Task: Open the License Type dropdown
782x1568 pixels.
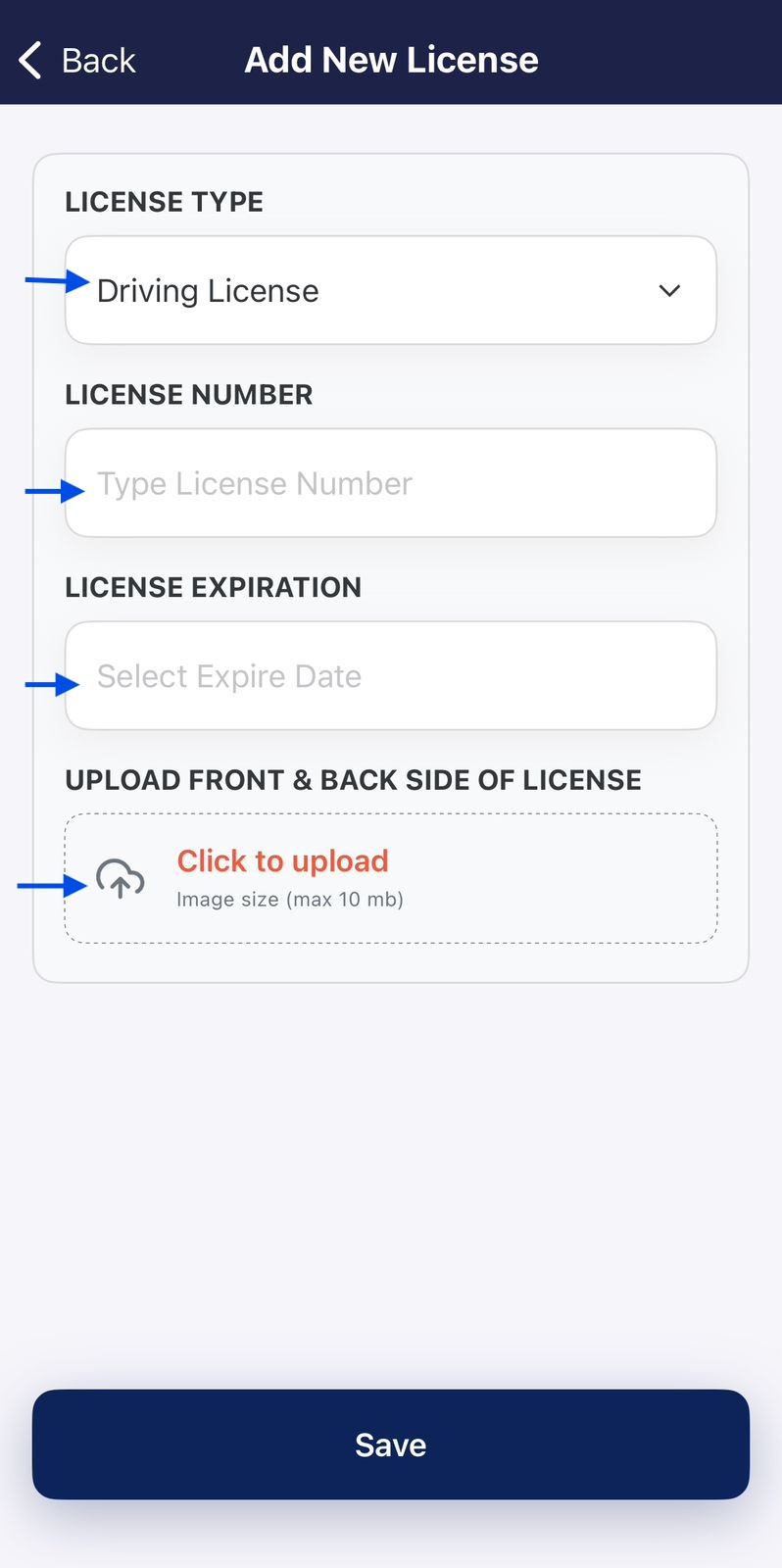Action: click(x=390, y=290)
